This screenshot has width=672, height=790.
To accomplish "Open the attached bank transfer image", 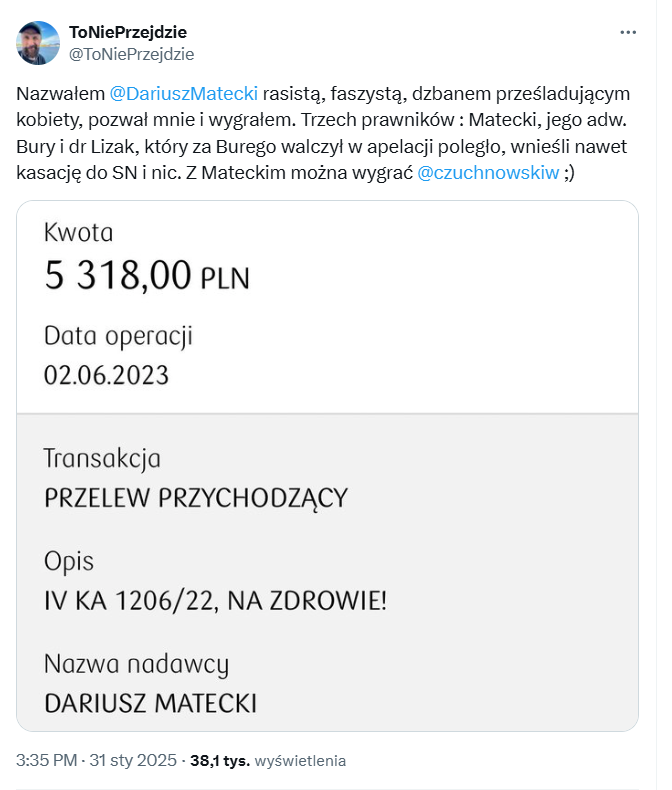I will tap(327, 466).
